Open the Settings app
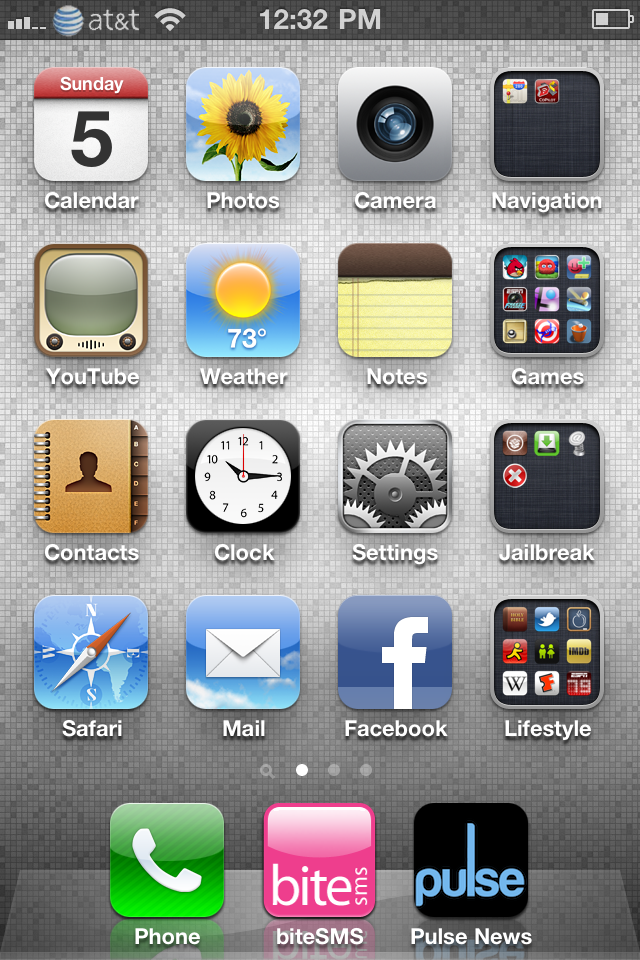640x960 pixels. pyautogui.click(x=395, y=476)
